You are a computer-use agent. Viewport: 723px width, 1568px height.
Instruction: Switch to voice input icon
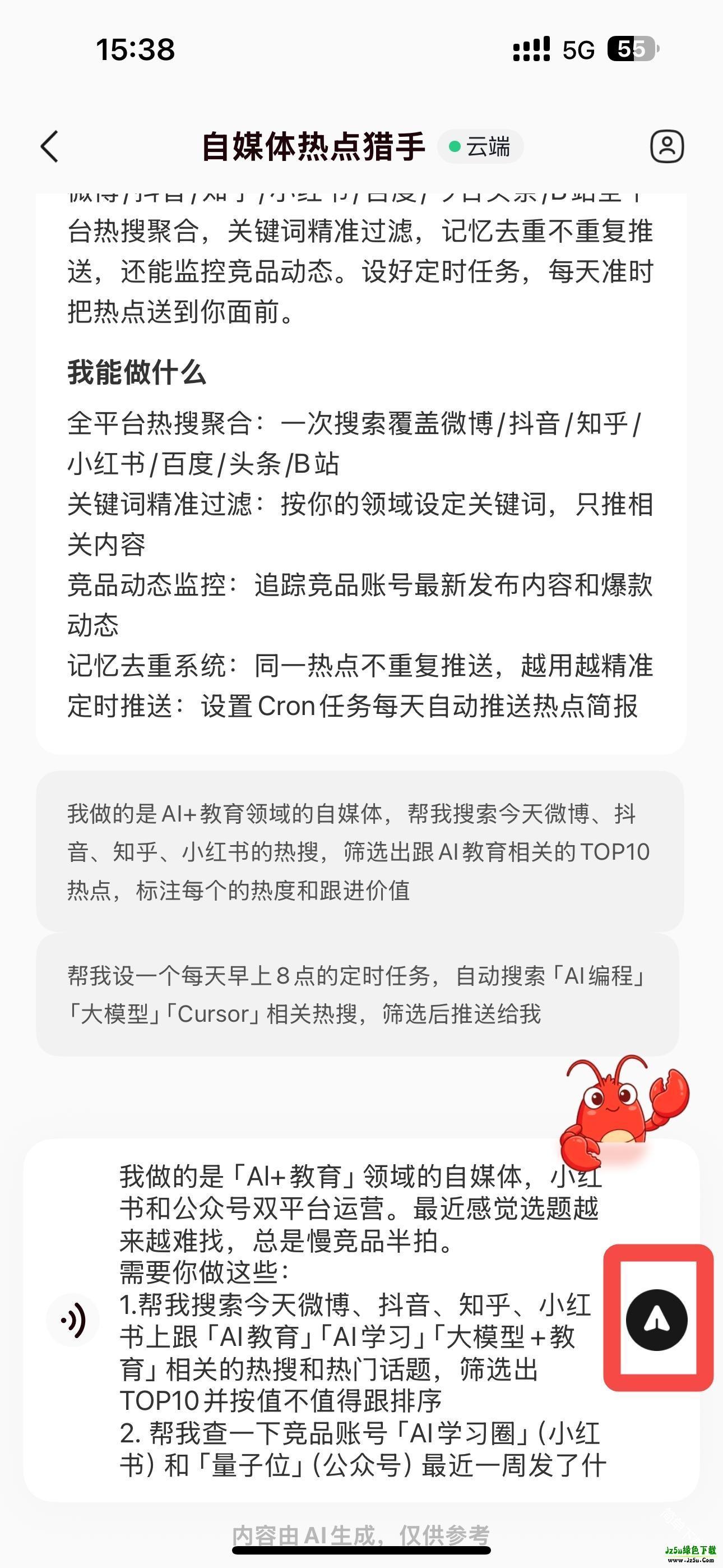73,1320
